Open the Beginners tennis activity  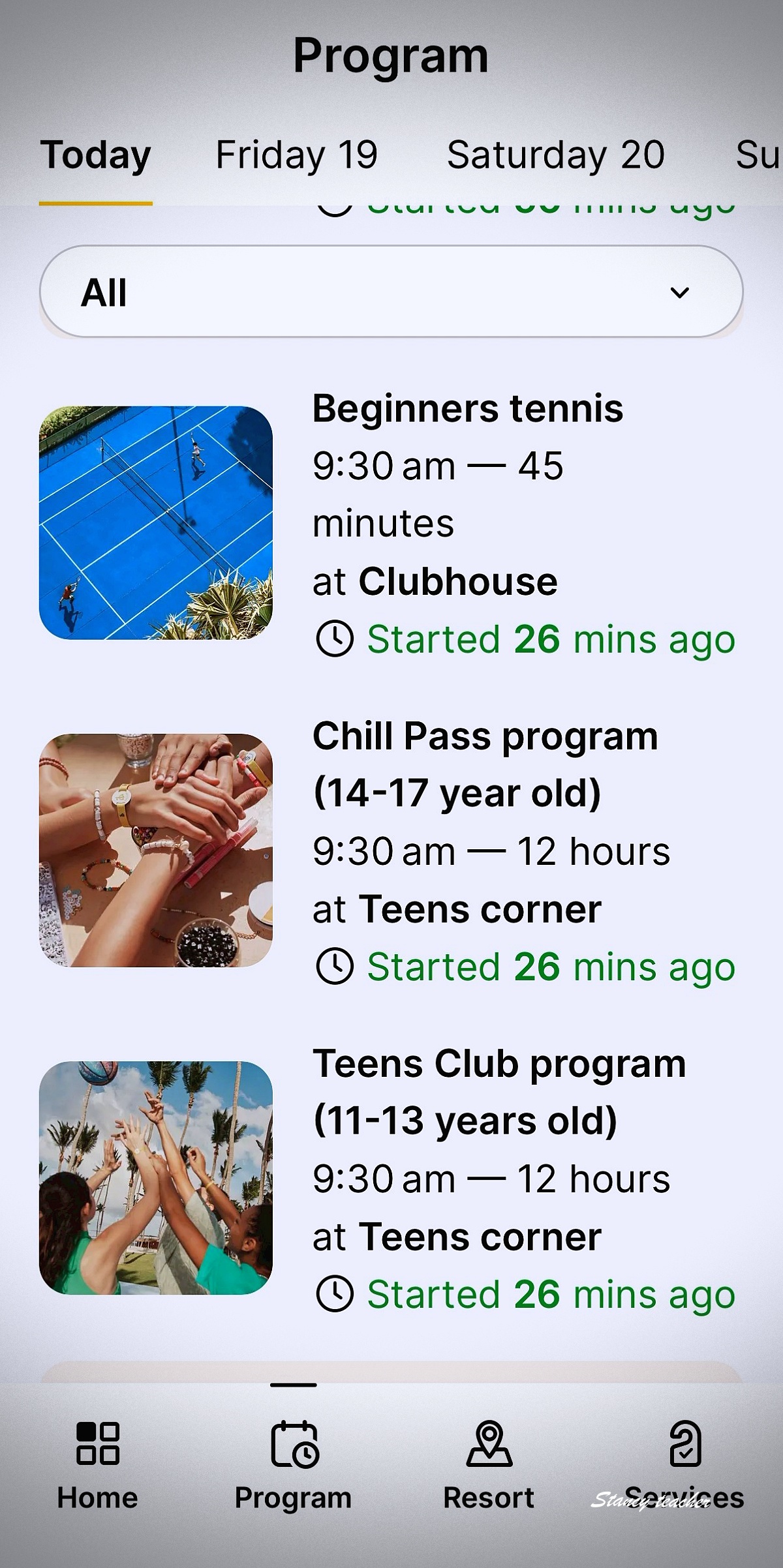click(x=391, y=523)
